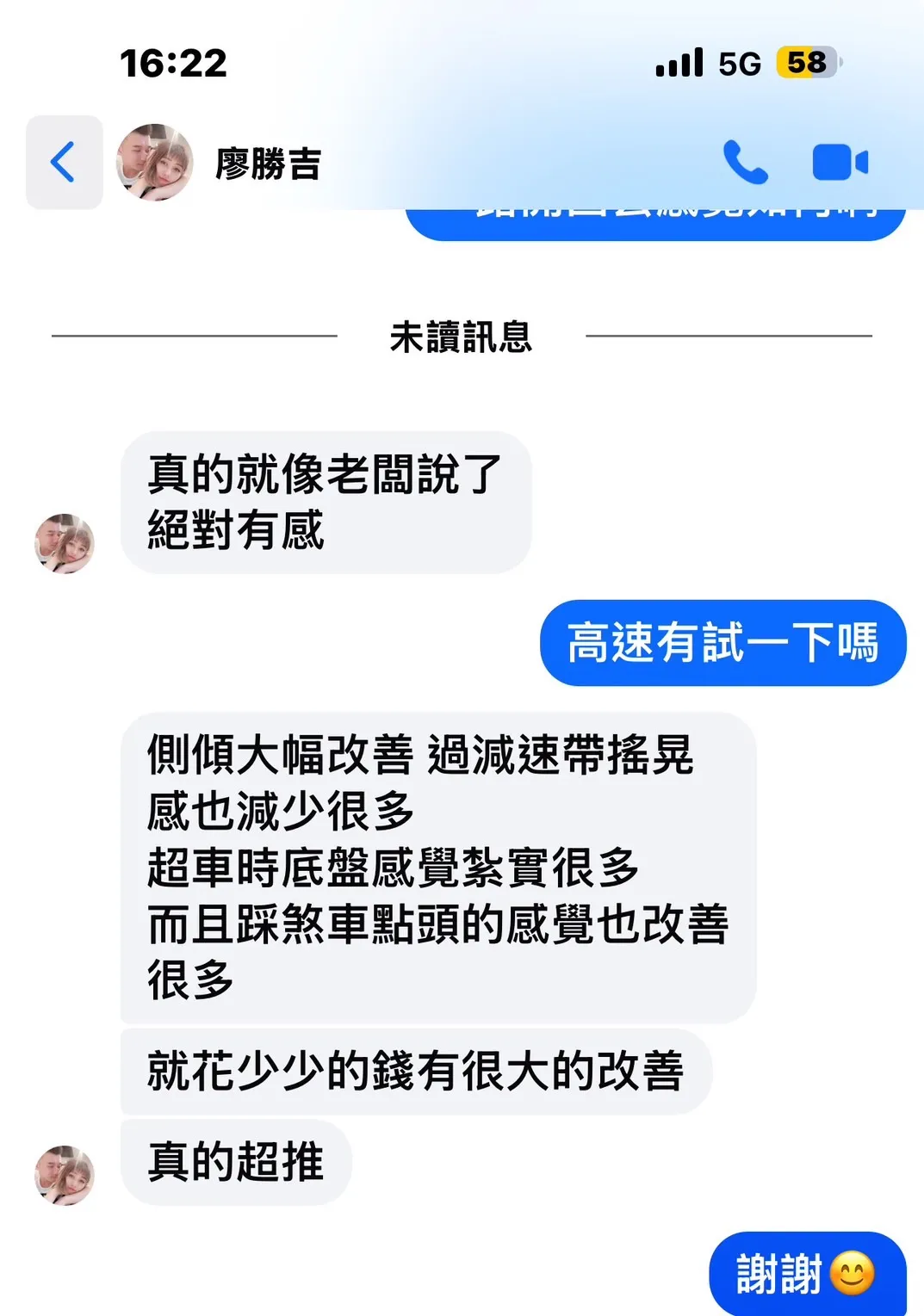
Task: Go back to the chat list
Action: pyautogui.click(x=64, y=162)
